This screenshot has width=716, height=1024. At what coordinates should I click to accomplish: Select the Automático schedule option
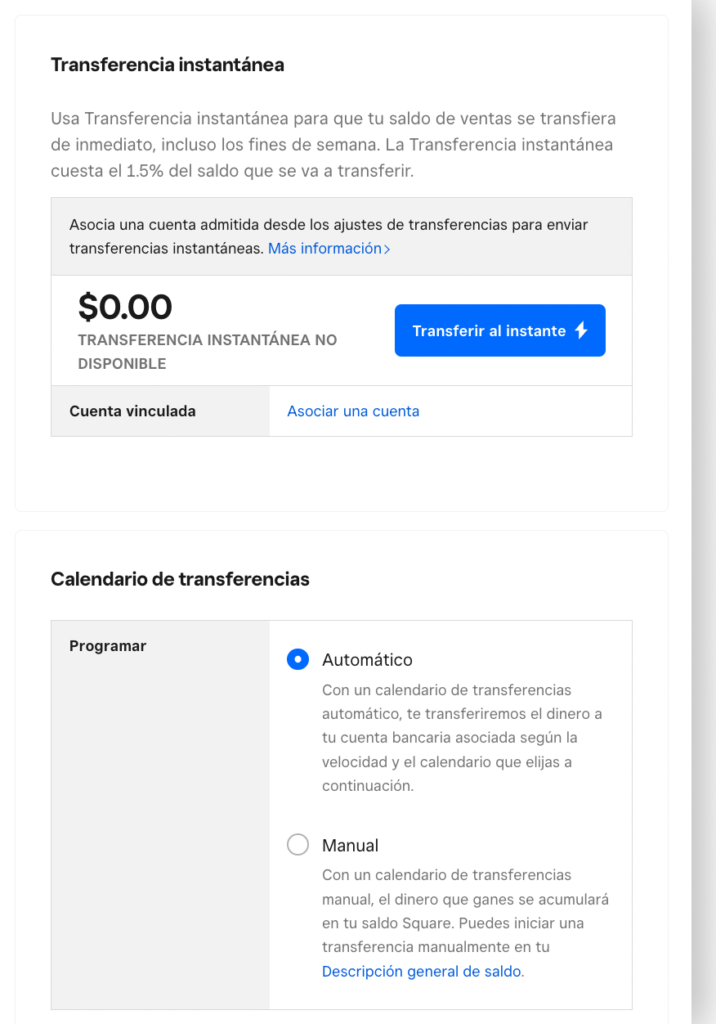298,660
